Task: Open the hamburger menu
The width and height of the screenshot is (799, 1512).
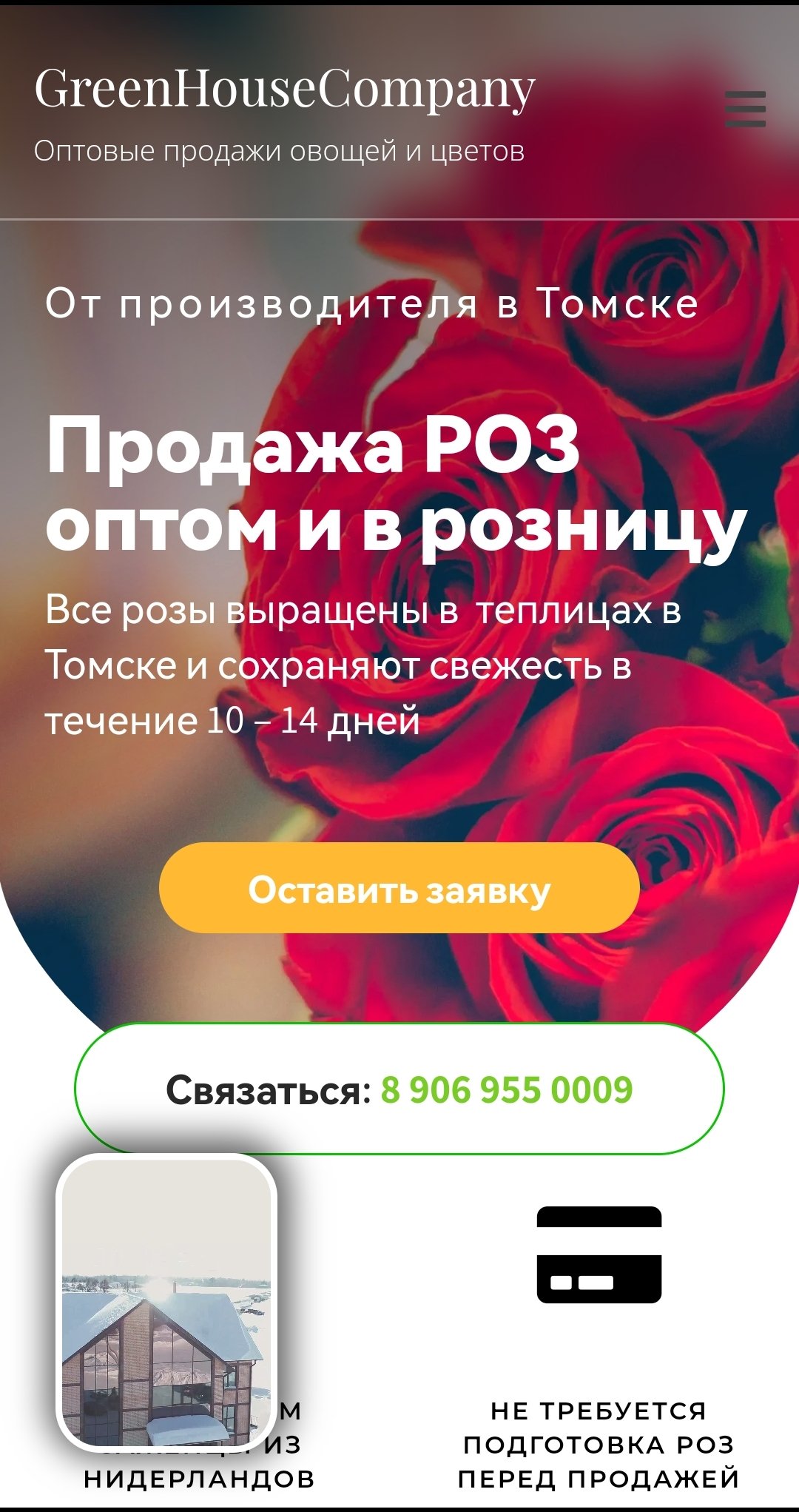Action: tap(745, 110)
